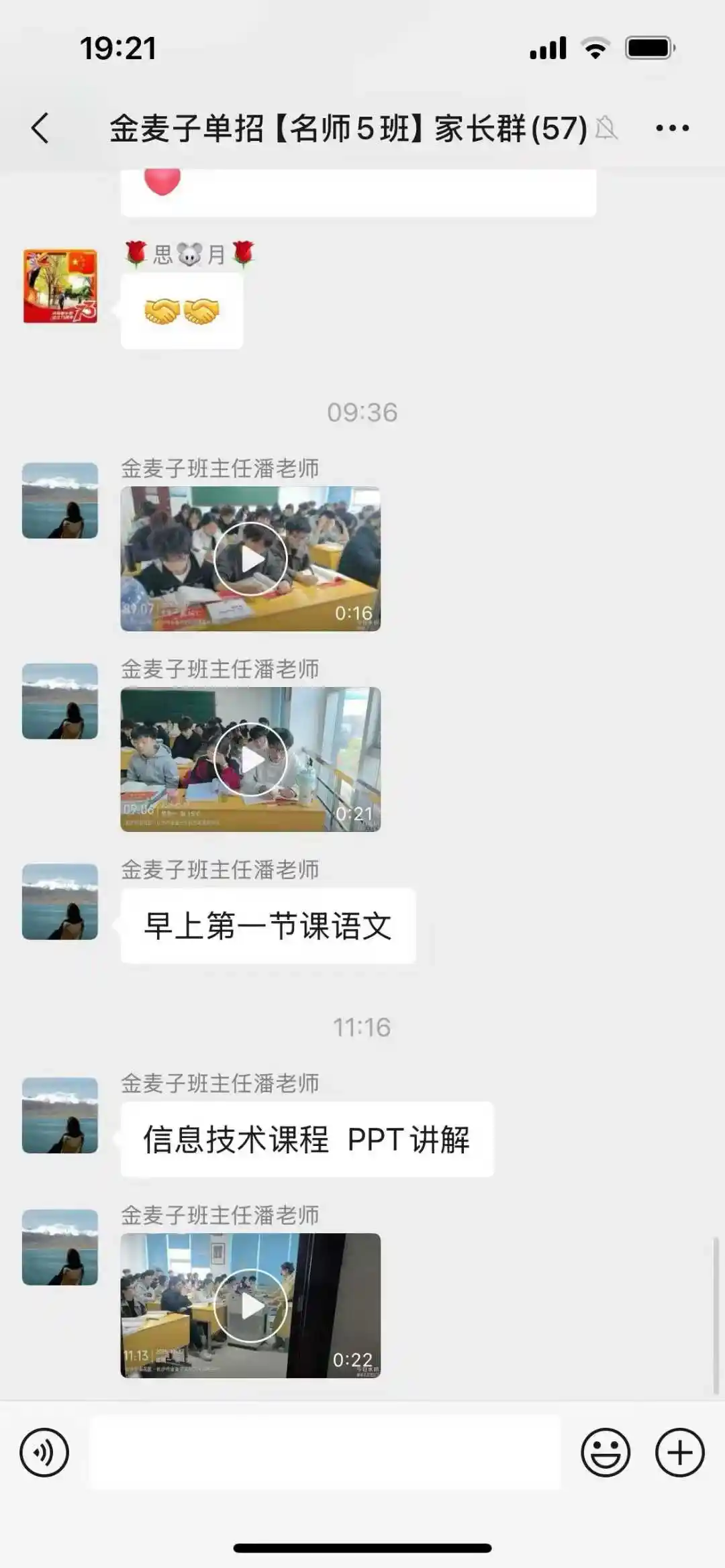The height and width of the screenshot is (1568, 725).
Task: Play the 0:16 classroom video
Action: coord(250,559)
